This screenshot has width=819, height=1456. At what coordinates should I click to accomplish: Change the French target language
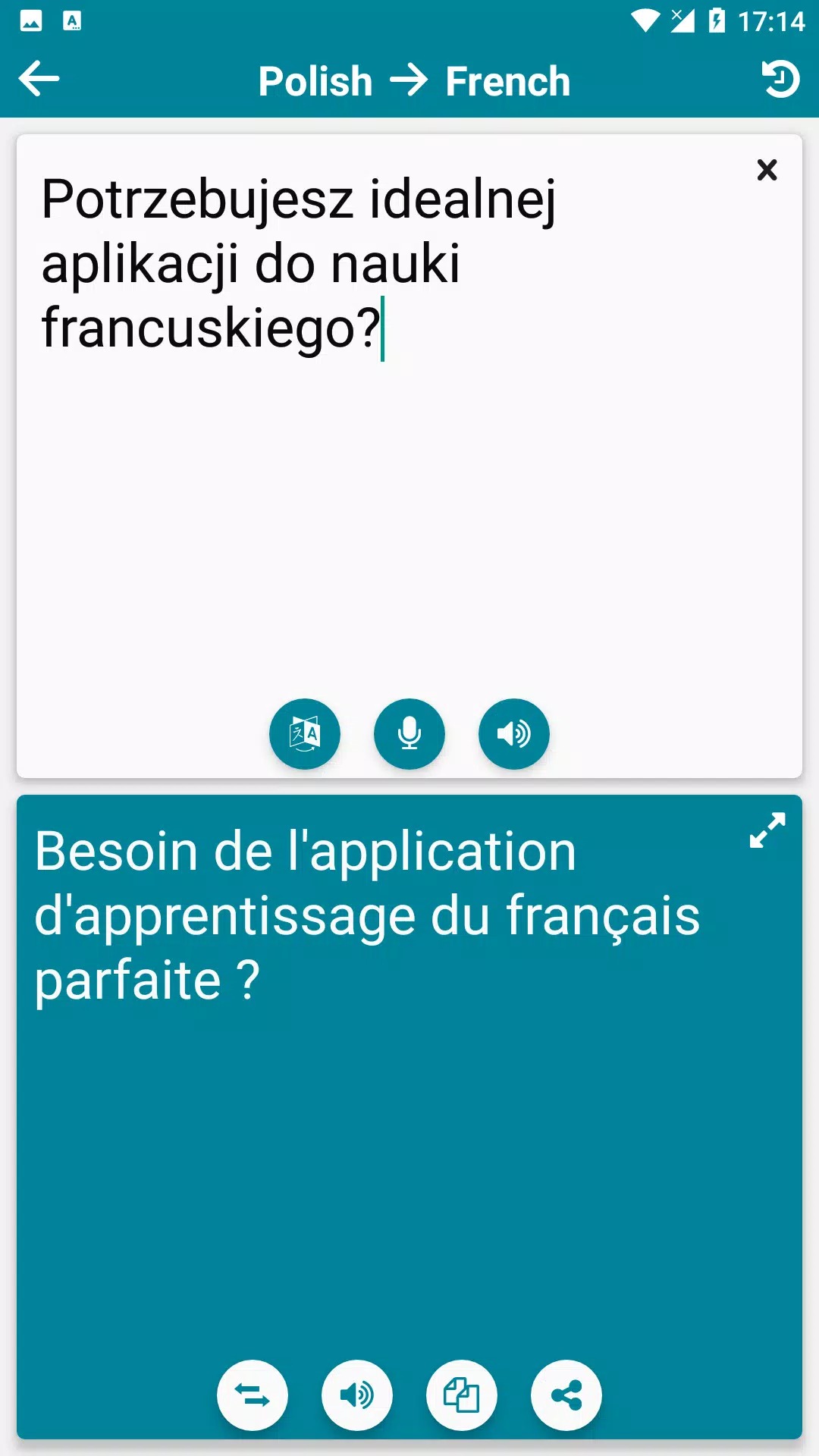pos(507,81)
